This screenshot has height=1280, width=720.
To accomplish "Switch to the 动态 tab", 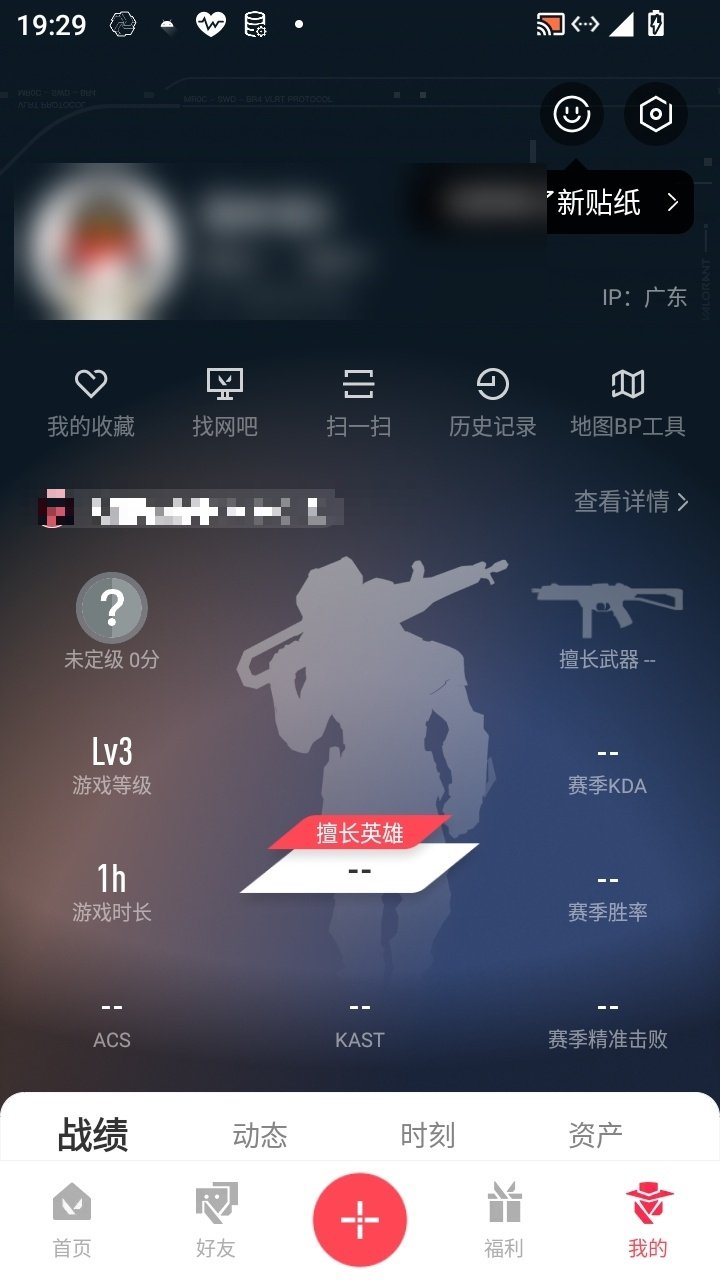I will point(260,1133).
